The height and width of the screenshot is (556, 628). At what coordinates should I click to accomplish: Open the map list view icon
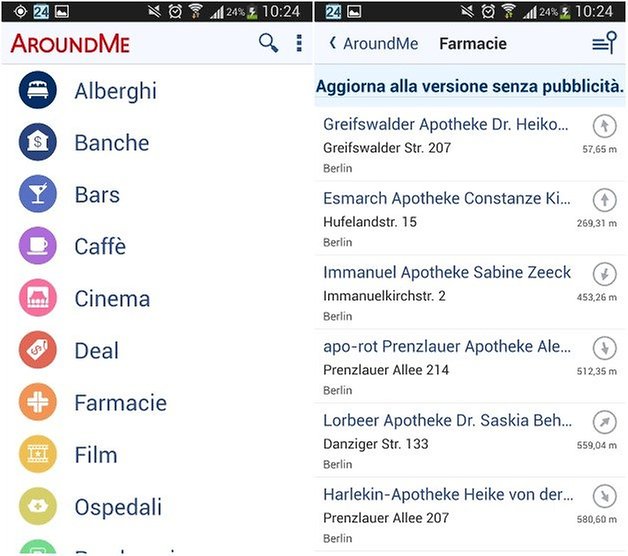point(603,43)
